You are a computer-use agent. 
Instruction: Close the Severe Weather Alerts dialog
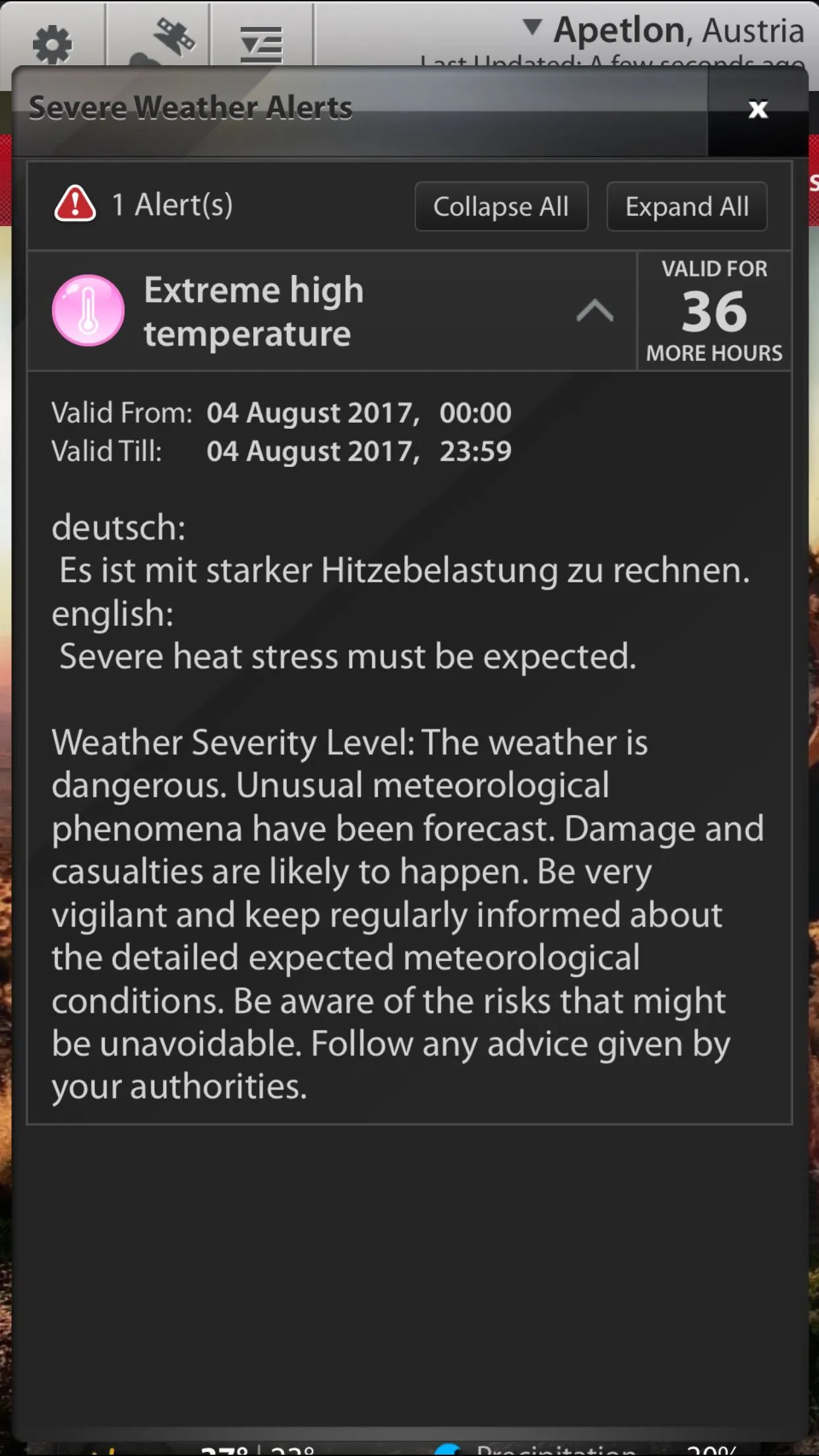click(x=758, y=109)
